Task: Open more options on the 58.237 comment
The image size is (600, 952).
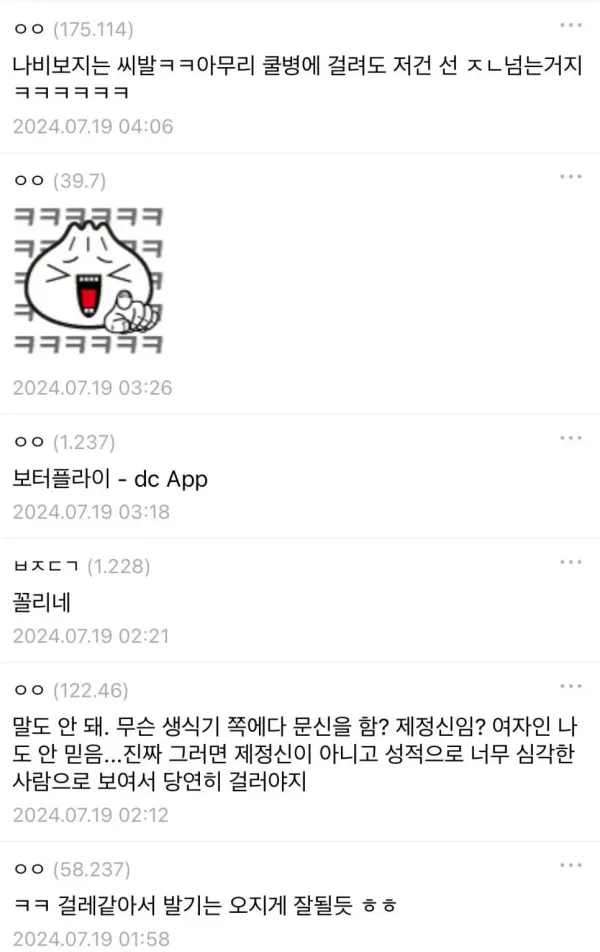Action: pos(570,862)
